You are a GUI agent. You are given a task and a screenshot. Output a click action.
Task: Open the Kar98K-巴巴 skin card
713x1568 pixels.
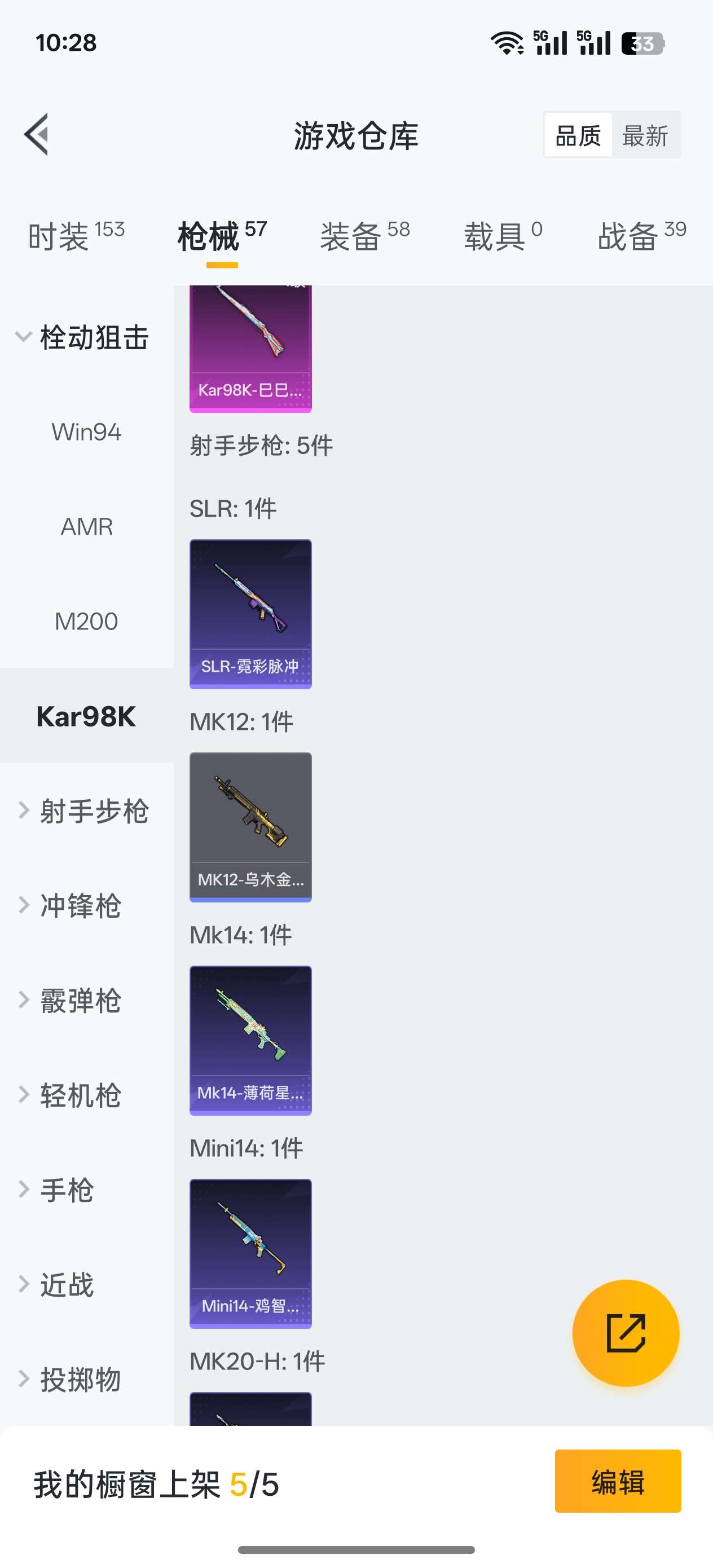tap(250, 347)
